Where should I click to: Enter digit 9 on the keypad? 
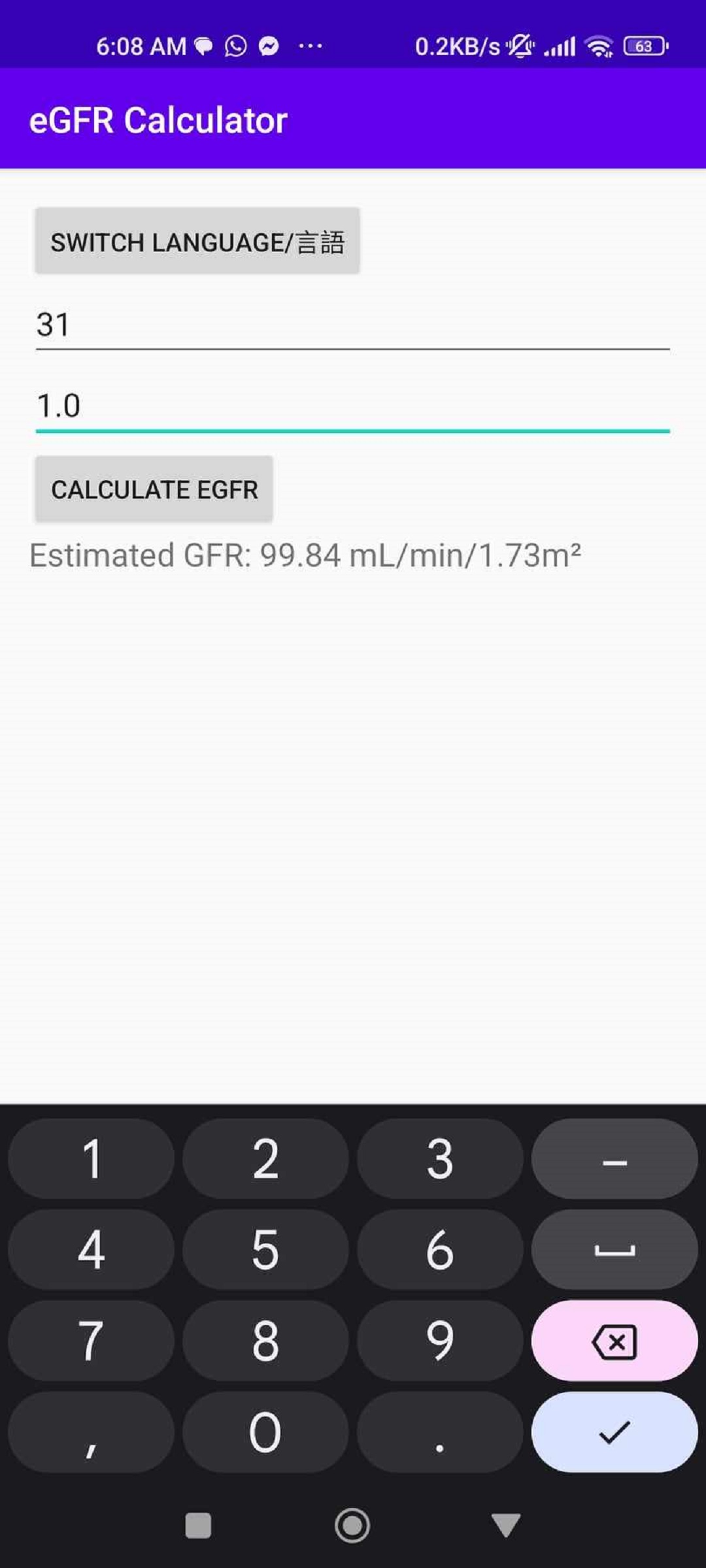[x=439, y=1341]
